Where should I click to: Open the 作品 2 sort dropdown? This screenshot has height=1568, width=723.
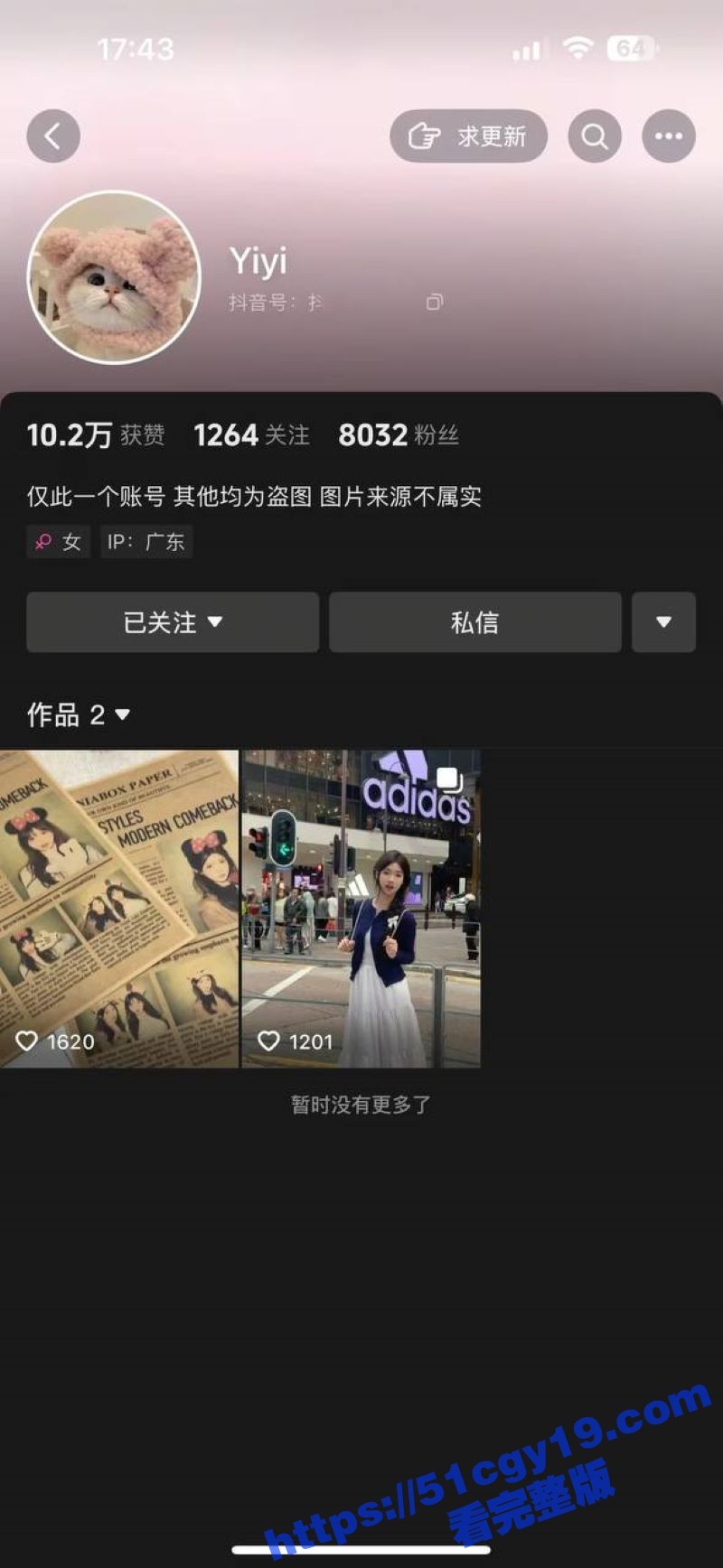click(x=79, y=715)
